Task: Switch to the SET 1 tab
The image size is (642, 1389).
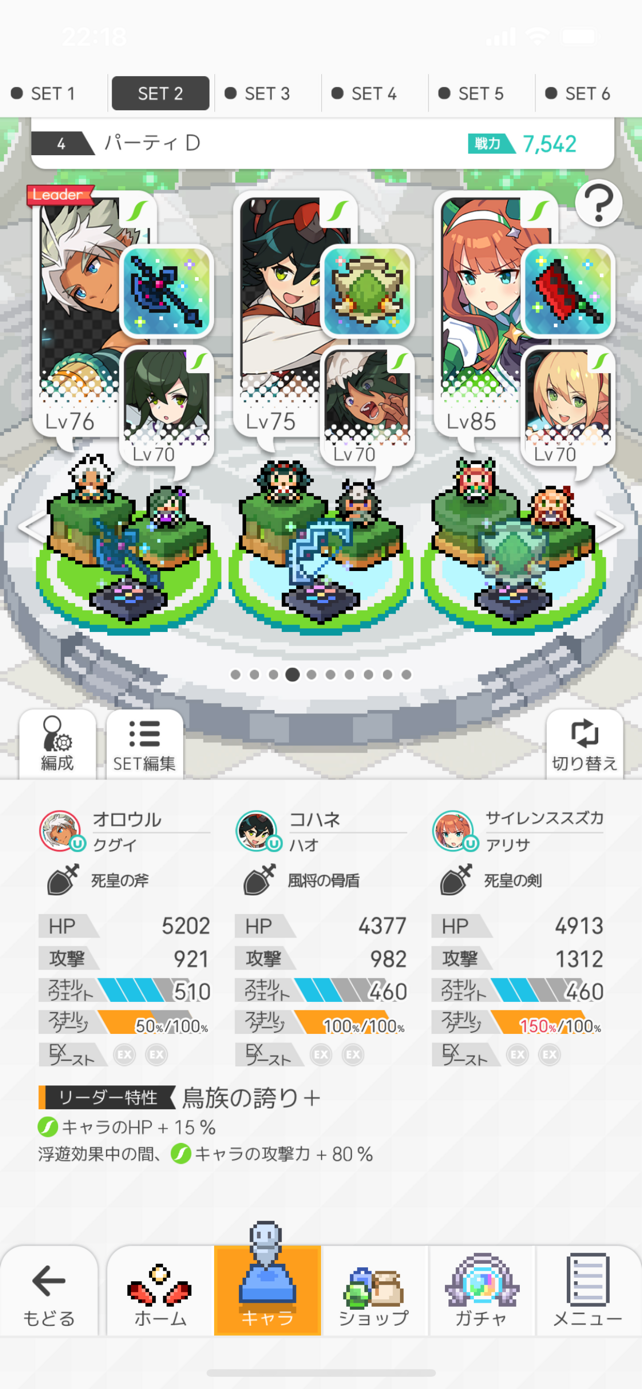Action: [45, 93]
